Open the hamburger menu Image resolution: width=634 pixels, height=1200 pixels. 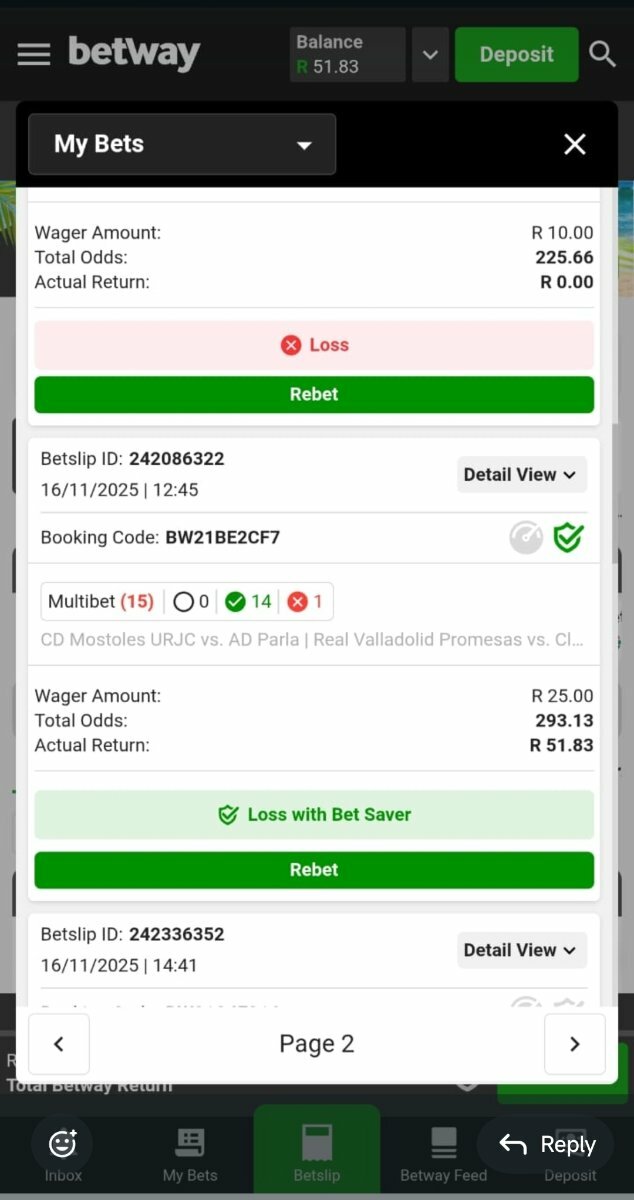click(x=33, y=54)
